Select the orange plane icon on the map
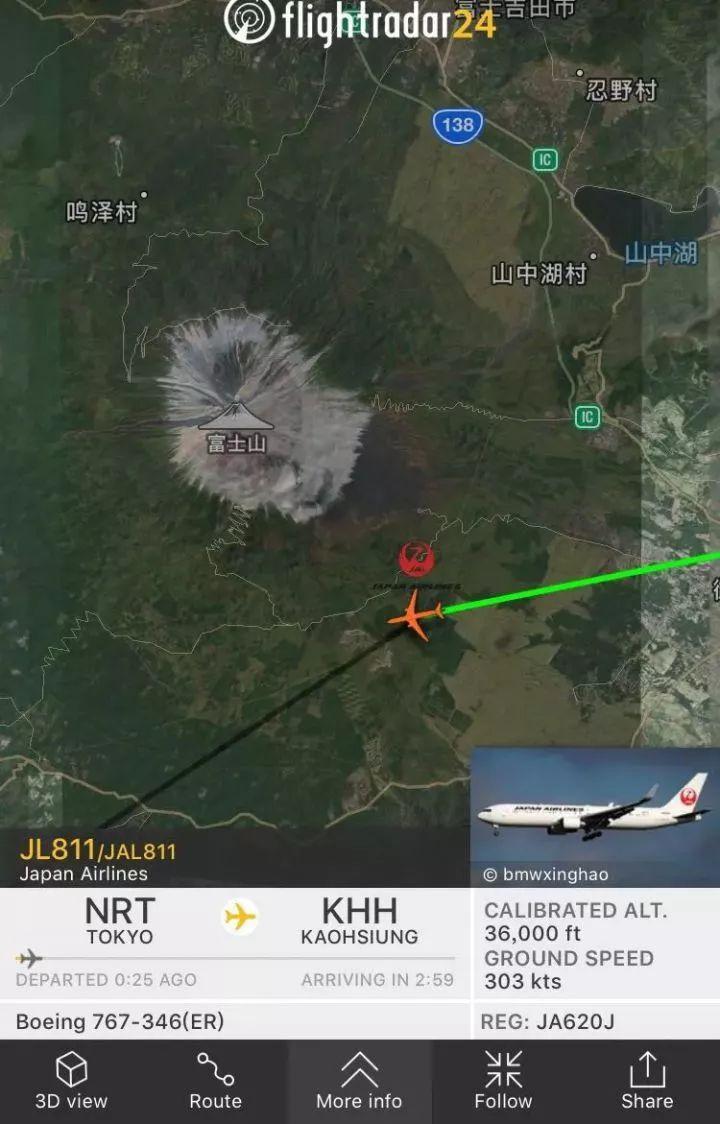720x1124 pixels. click(416, 614)
